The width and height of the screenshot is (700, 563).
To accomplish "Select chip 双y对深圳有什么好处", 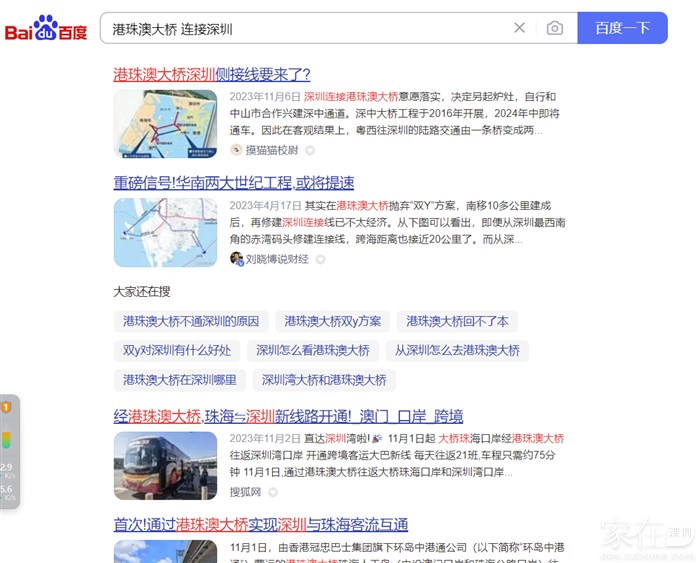I will tap(177, 350).
